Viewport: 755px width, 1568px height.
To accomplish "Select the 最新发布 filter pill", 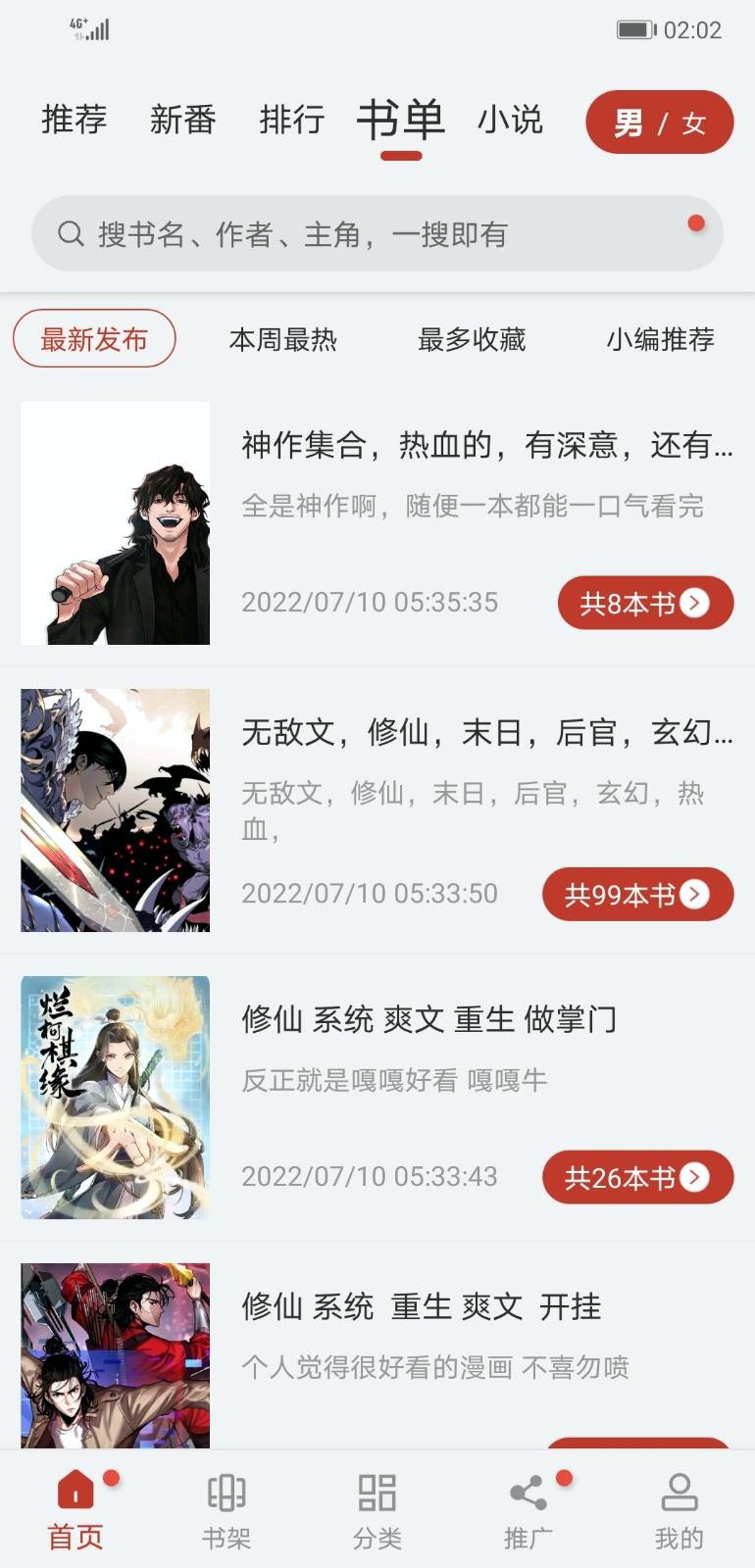I will 93,339.
